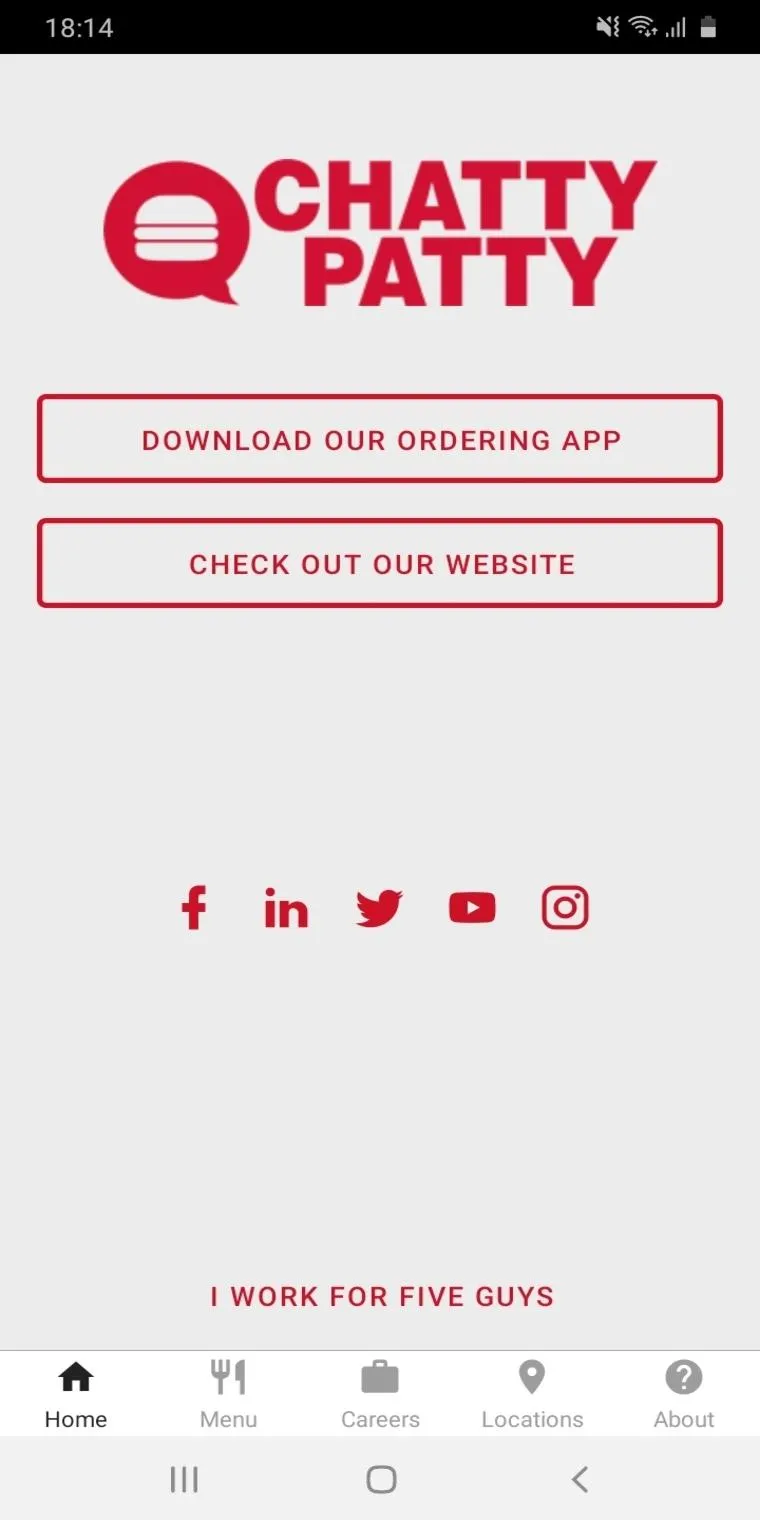Open the Twitter bird icon
The width and height of the screenshot is (760, 1520).
[378, 908]
